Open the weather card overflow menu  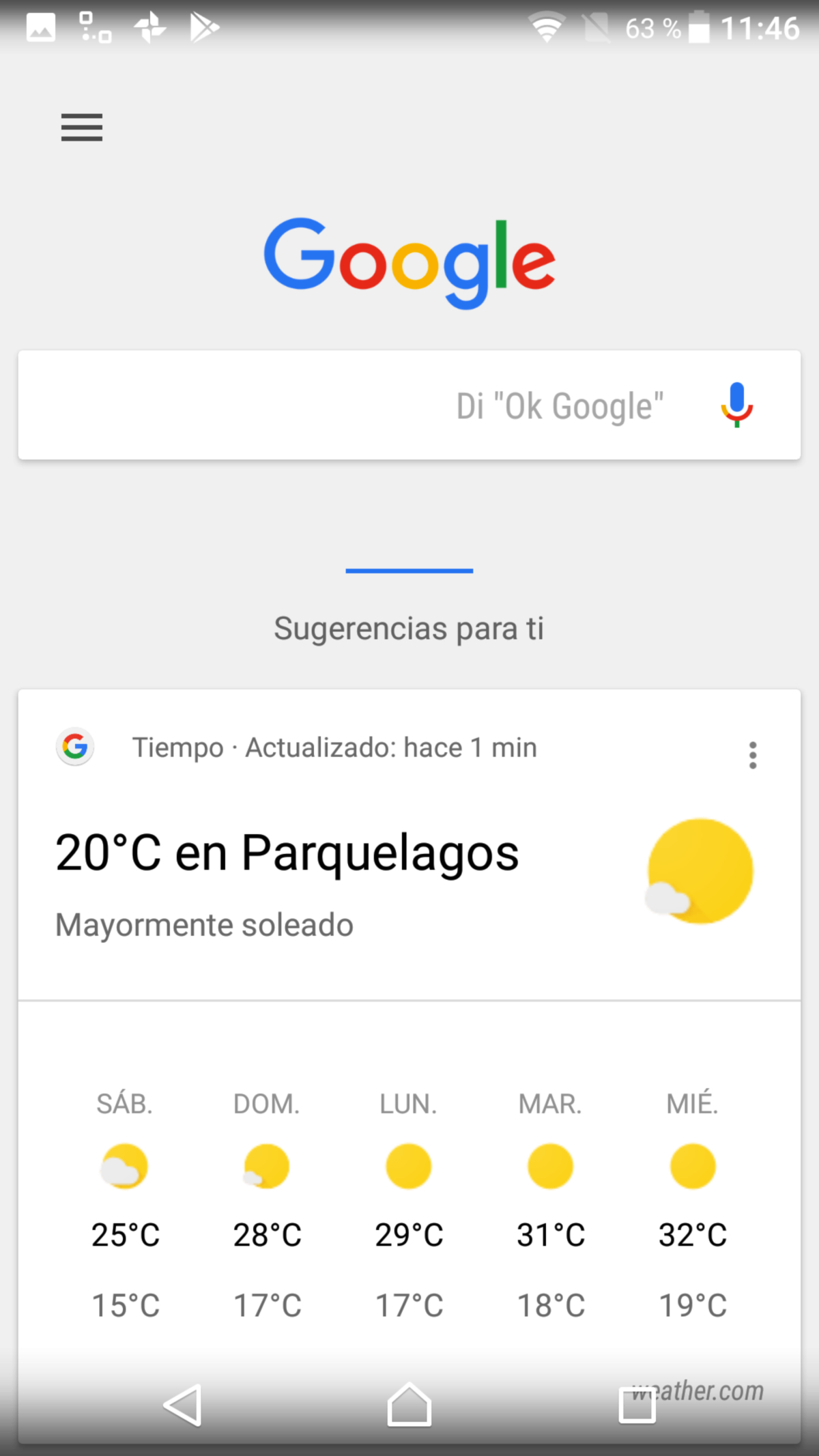click(x=752, y=755)
